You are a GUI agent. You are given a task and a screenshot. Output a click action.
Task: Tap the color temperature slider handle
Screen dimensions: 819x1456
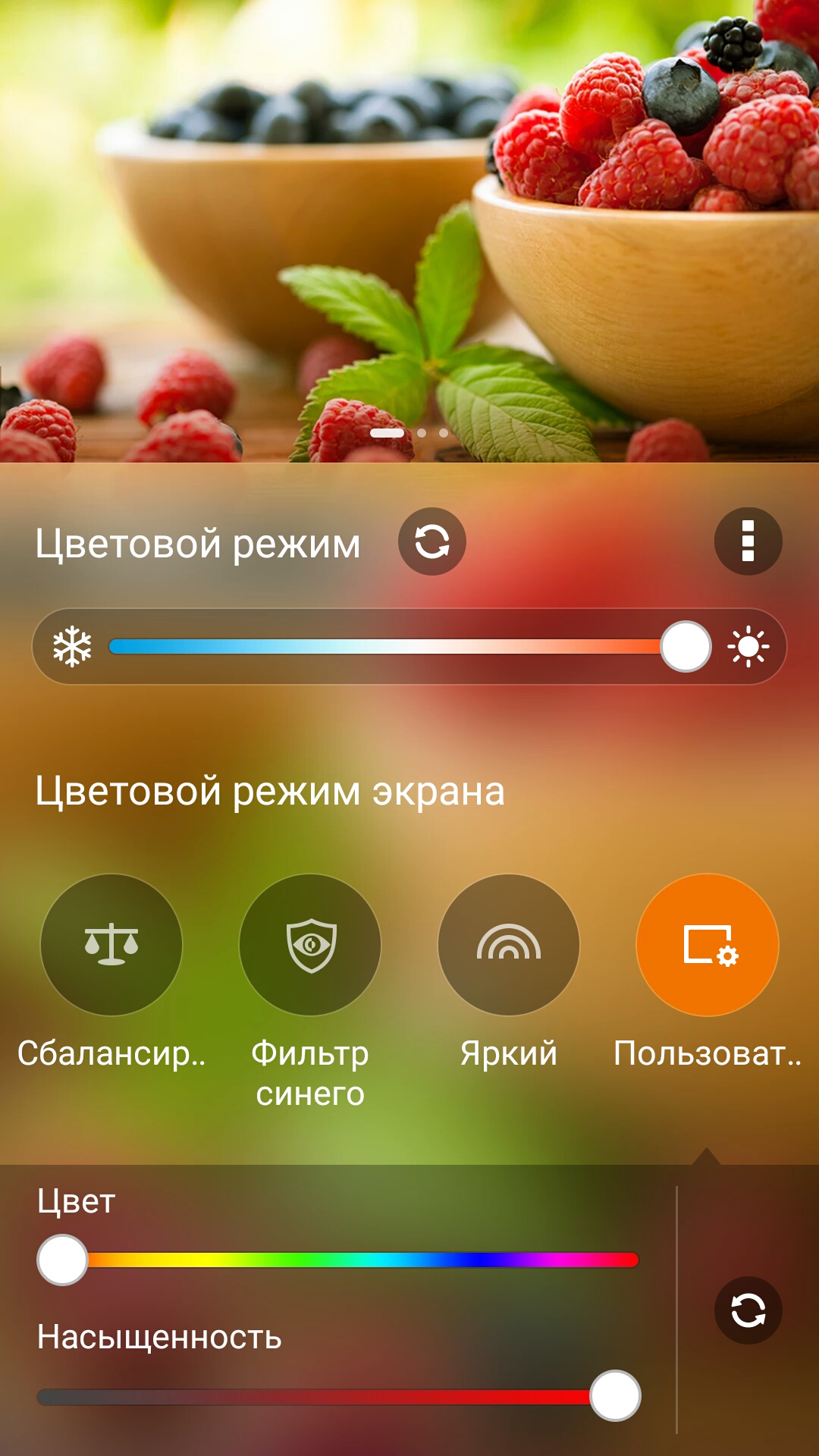click(x=686, y=646)
